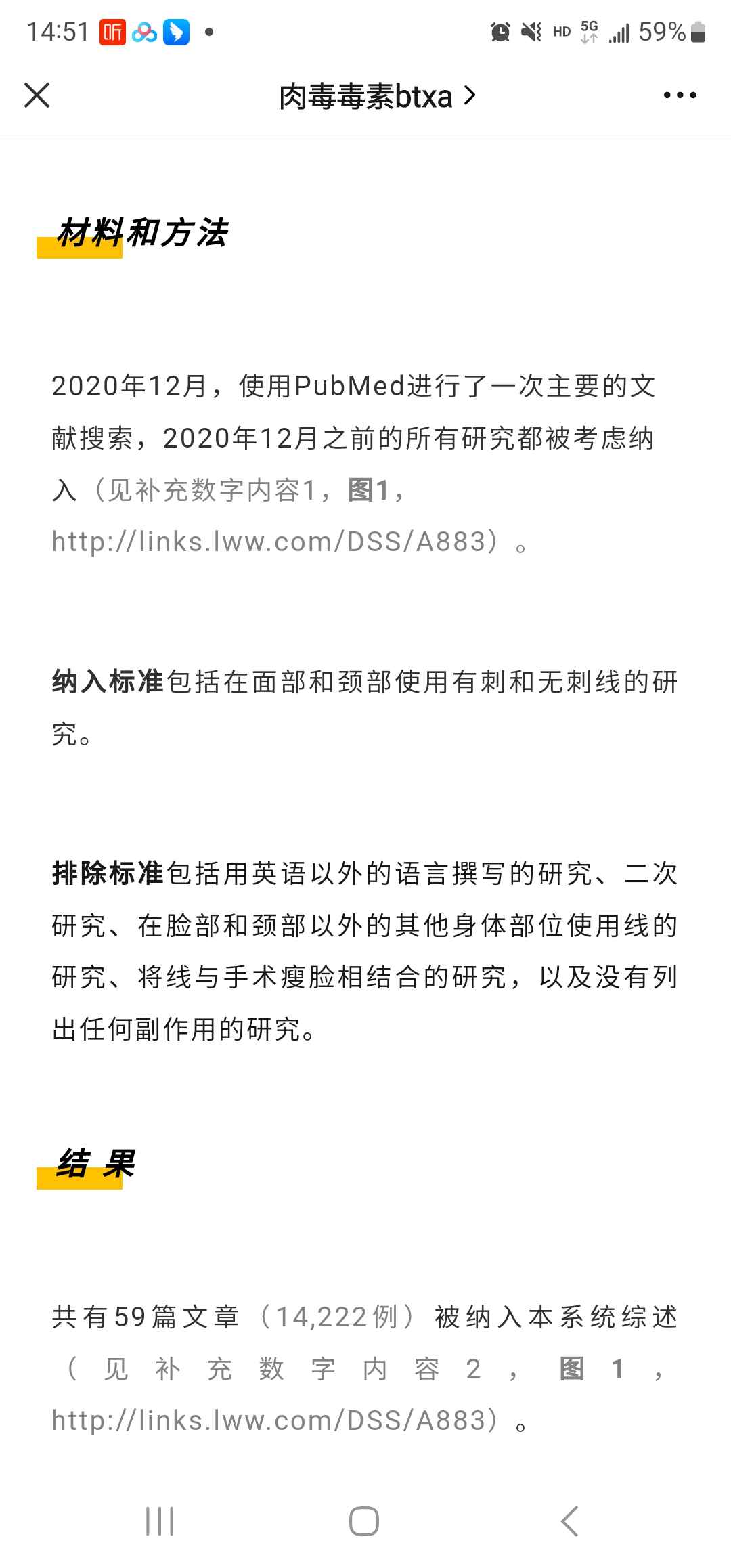Tap the system back button
The image size is (731, 1568).
[x=570, y=1521]
